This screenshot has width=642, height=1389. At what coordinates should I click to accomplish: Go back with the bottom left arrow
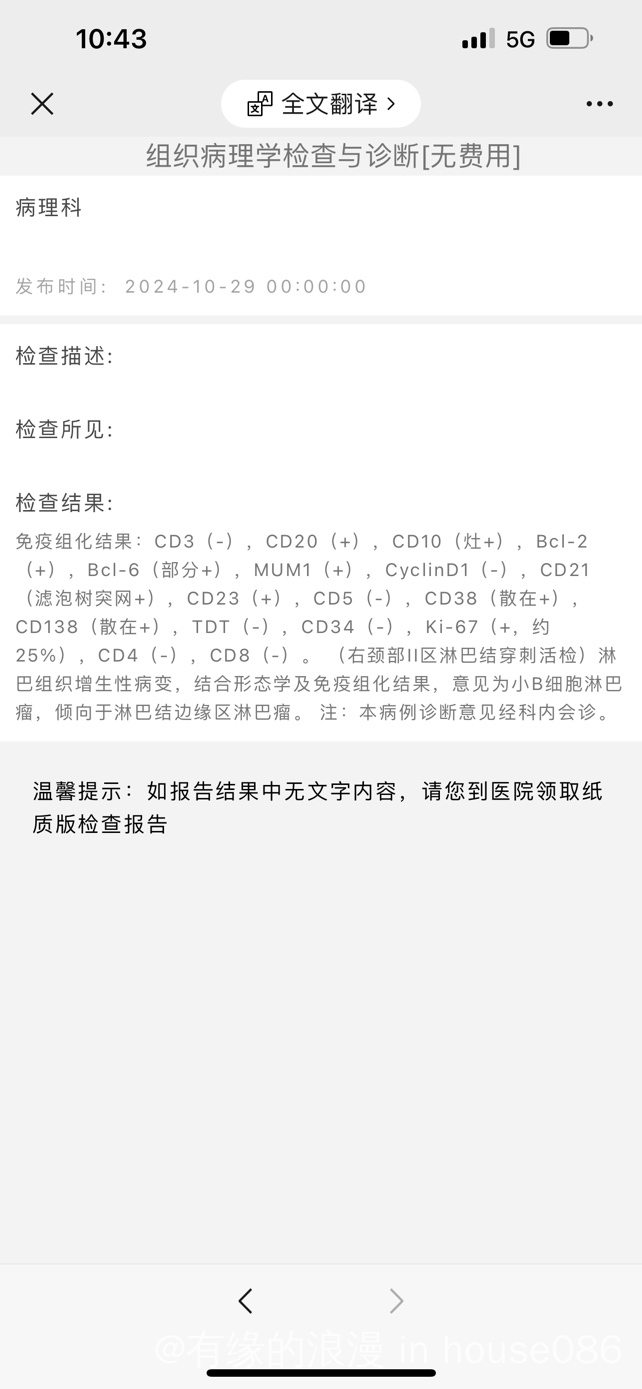[246, 1300]
